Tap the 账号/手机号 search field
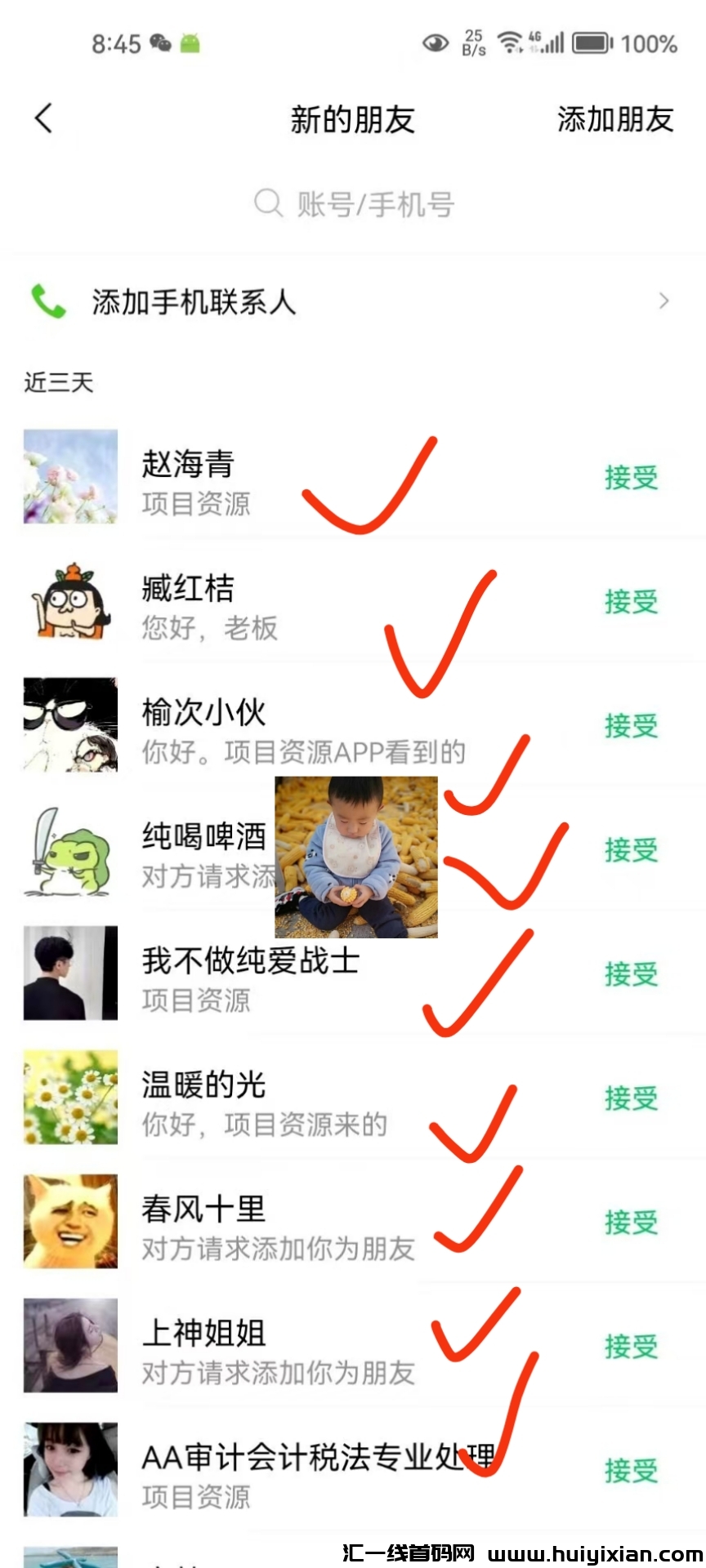The image size is (706, 1568). click(x=353, y=204)
